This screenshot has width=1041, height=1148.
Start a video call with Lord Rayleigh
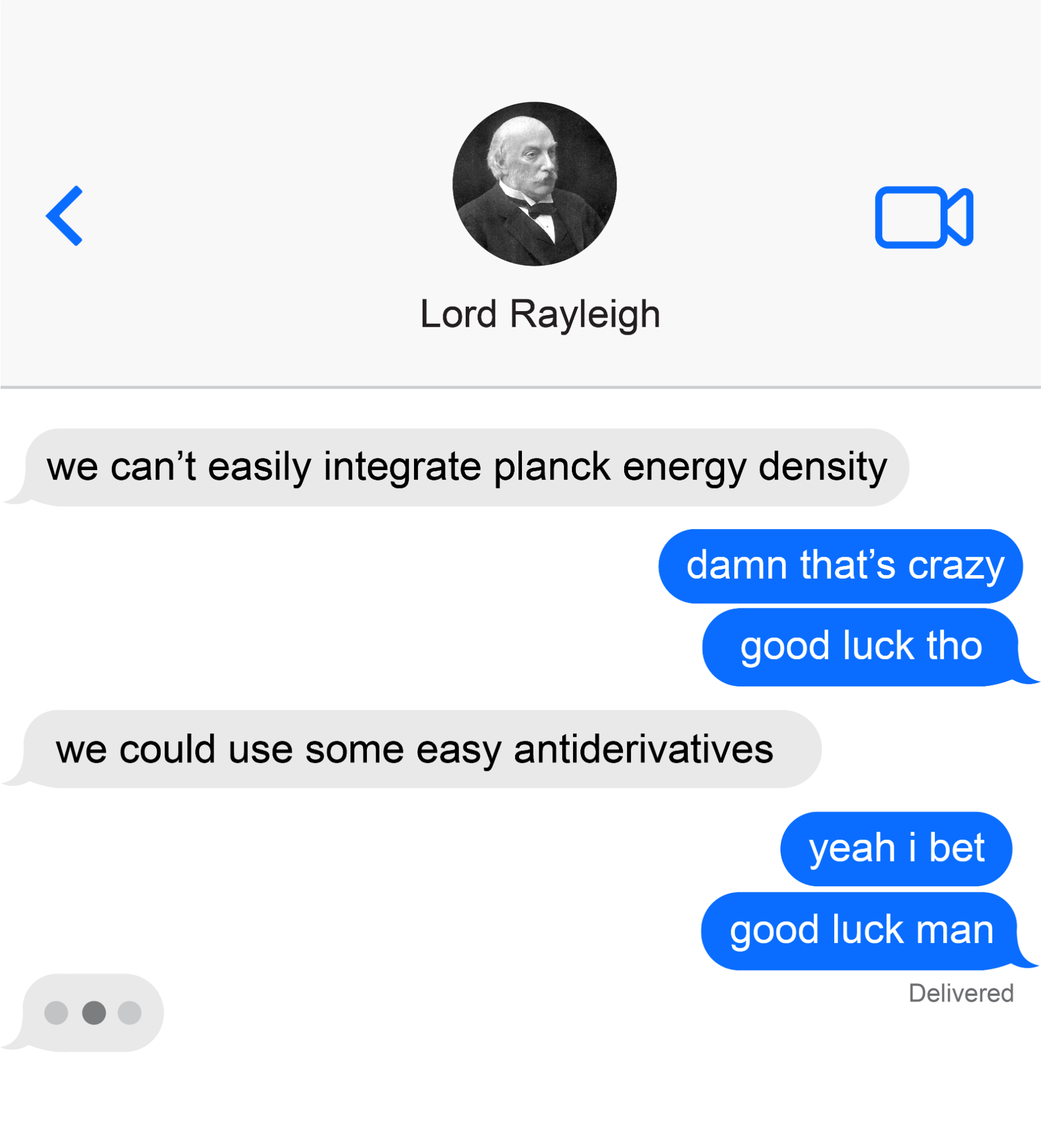tap(923, 217)
